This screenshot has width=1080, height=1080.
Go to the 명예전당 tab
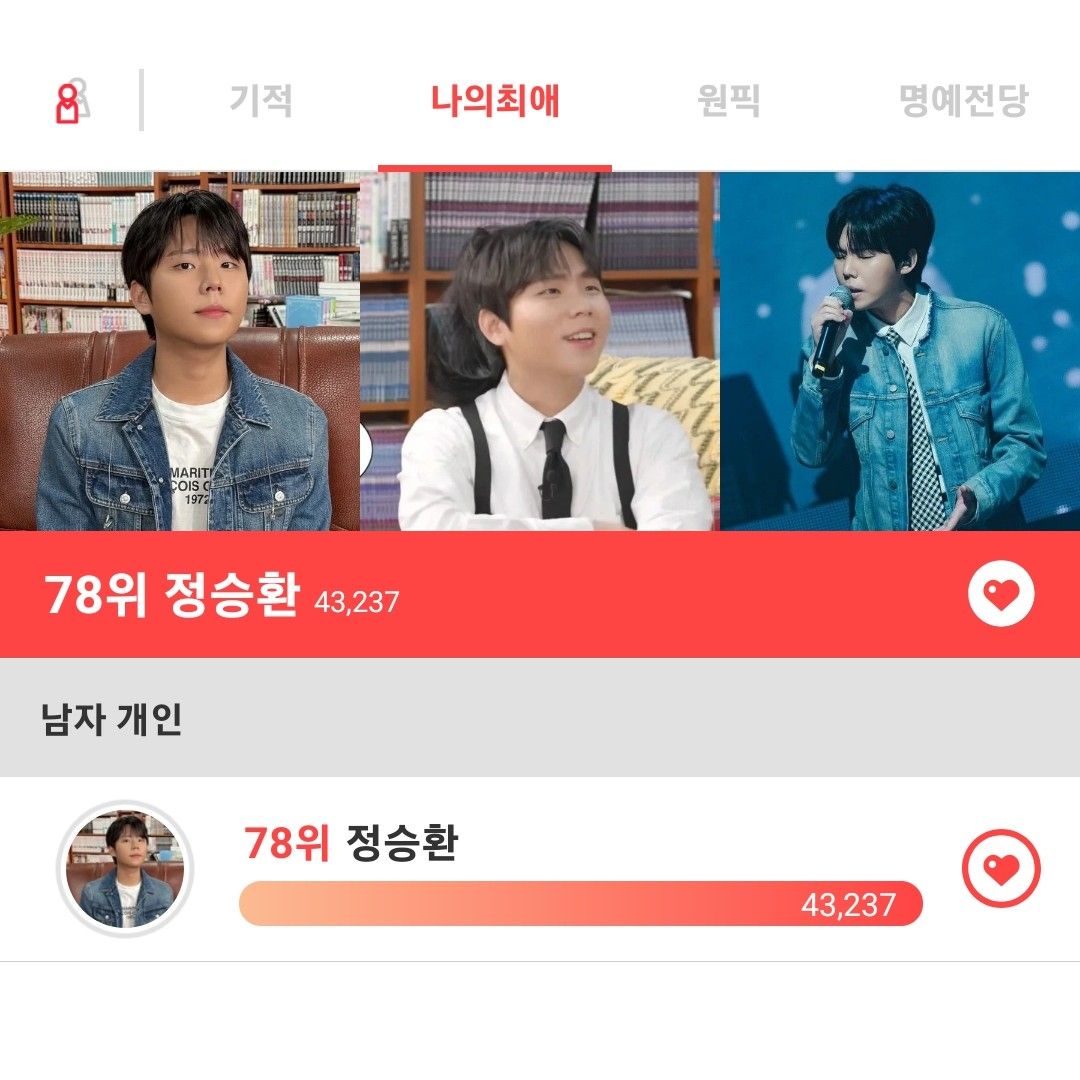(x=963, y=101)
